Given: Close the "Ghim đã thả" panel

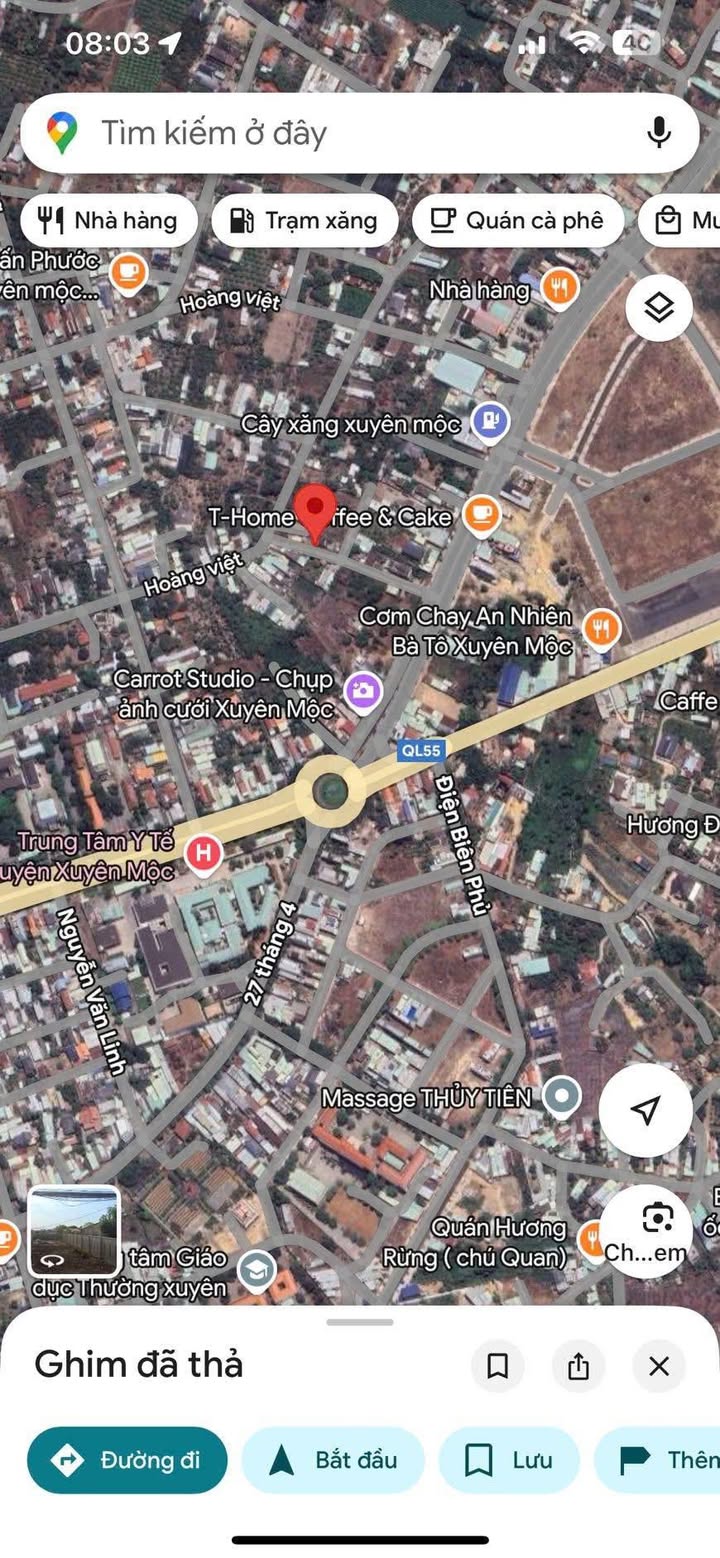Looking at the screenshot, I should coord(658,1366).
